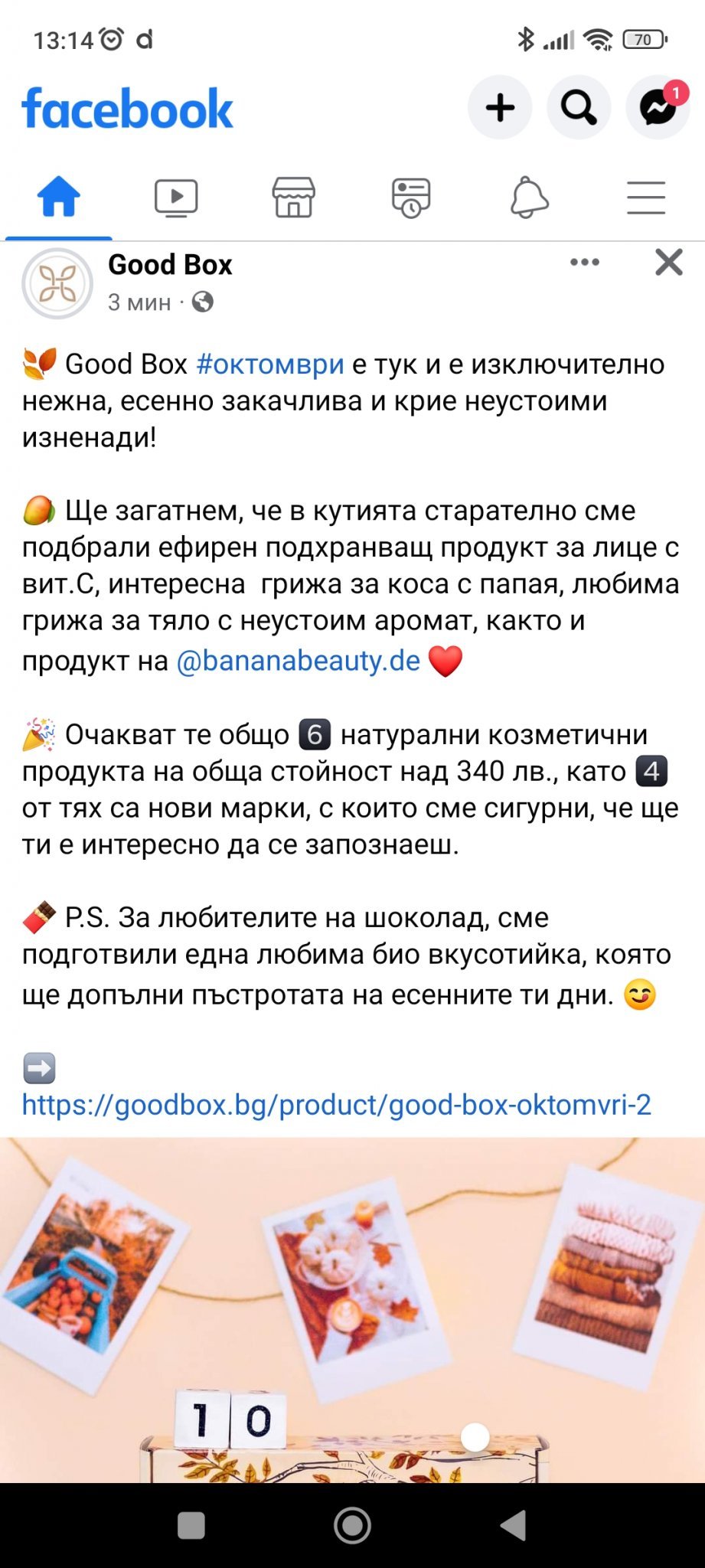Go to the system home screen
Screen dimensions: 705x1568
[352, 1525]
